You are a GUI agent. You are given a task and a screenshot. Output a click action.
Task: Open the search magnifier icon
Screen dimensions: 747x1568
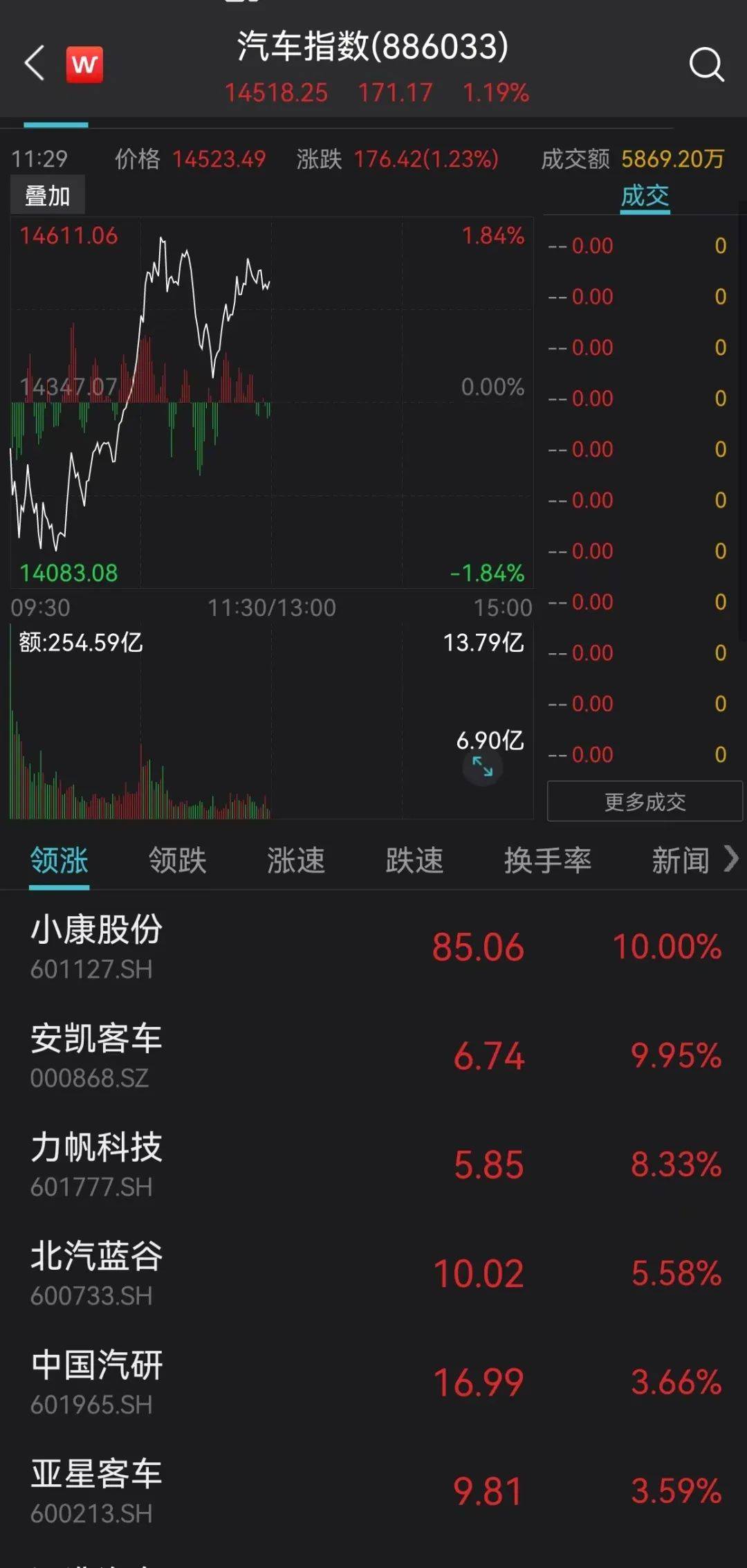[706, 65]
